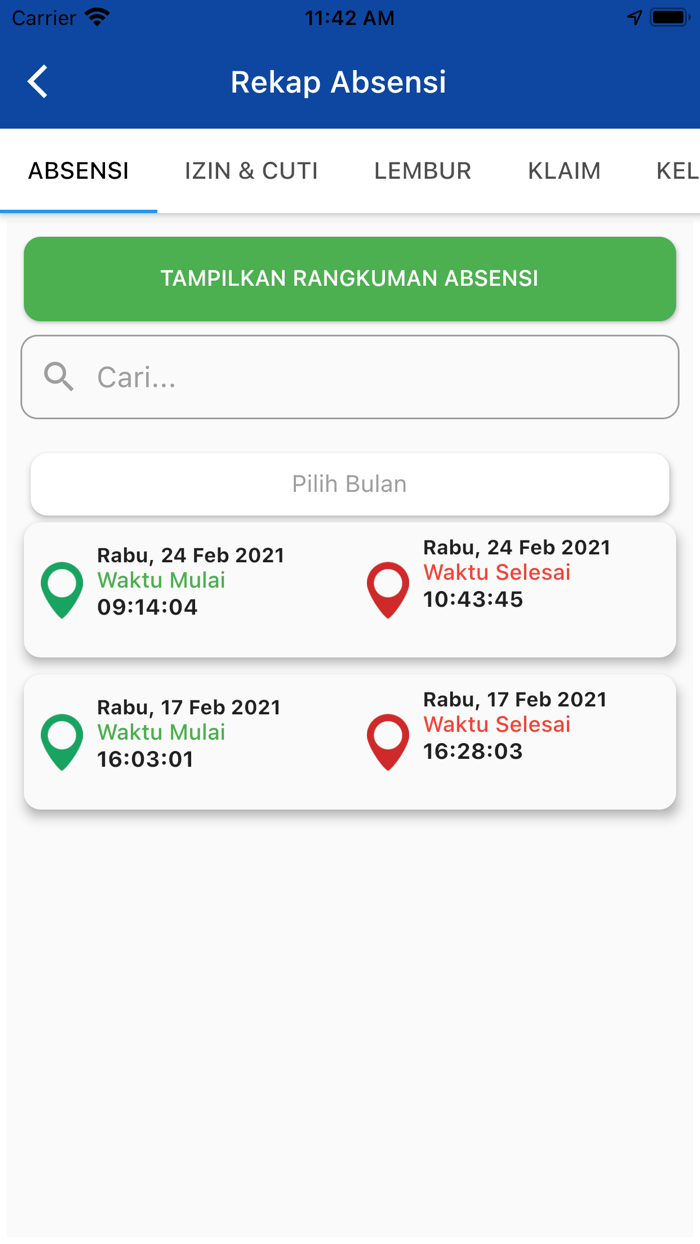Screen dimensions: 700x1244
Task: Tap Tampilkan Rangkuman Absensi button
Action: click(x=350, y=279)
